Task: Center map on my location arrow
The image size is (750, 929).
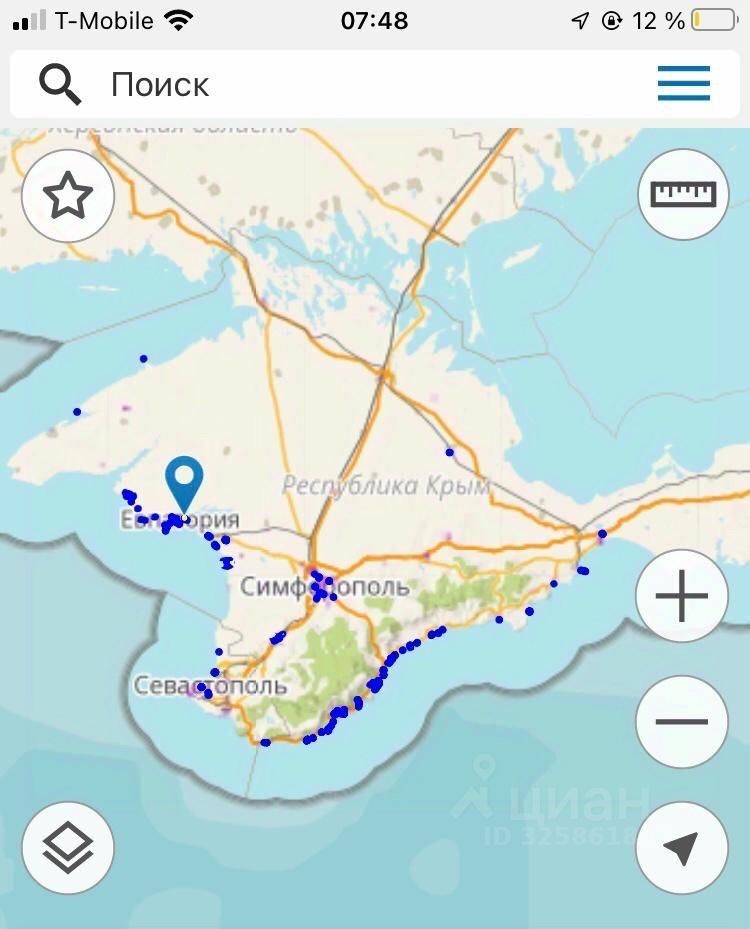Action: click(682, 847)
